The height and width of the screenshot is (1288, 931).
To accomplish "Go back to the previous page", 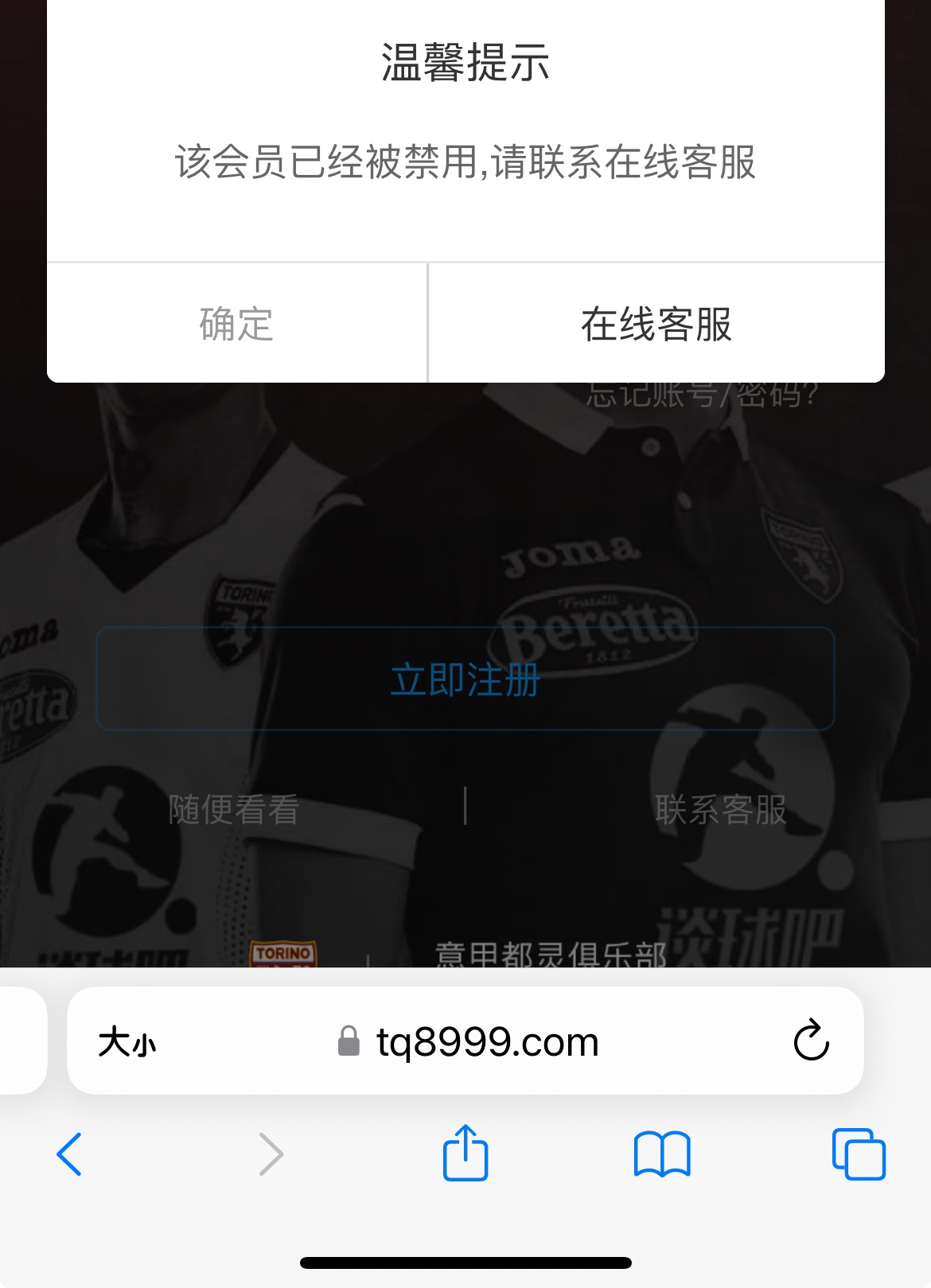I will [69, 1154].
